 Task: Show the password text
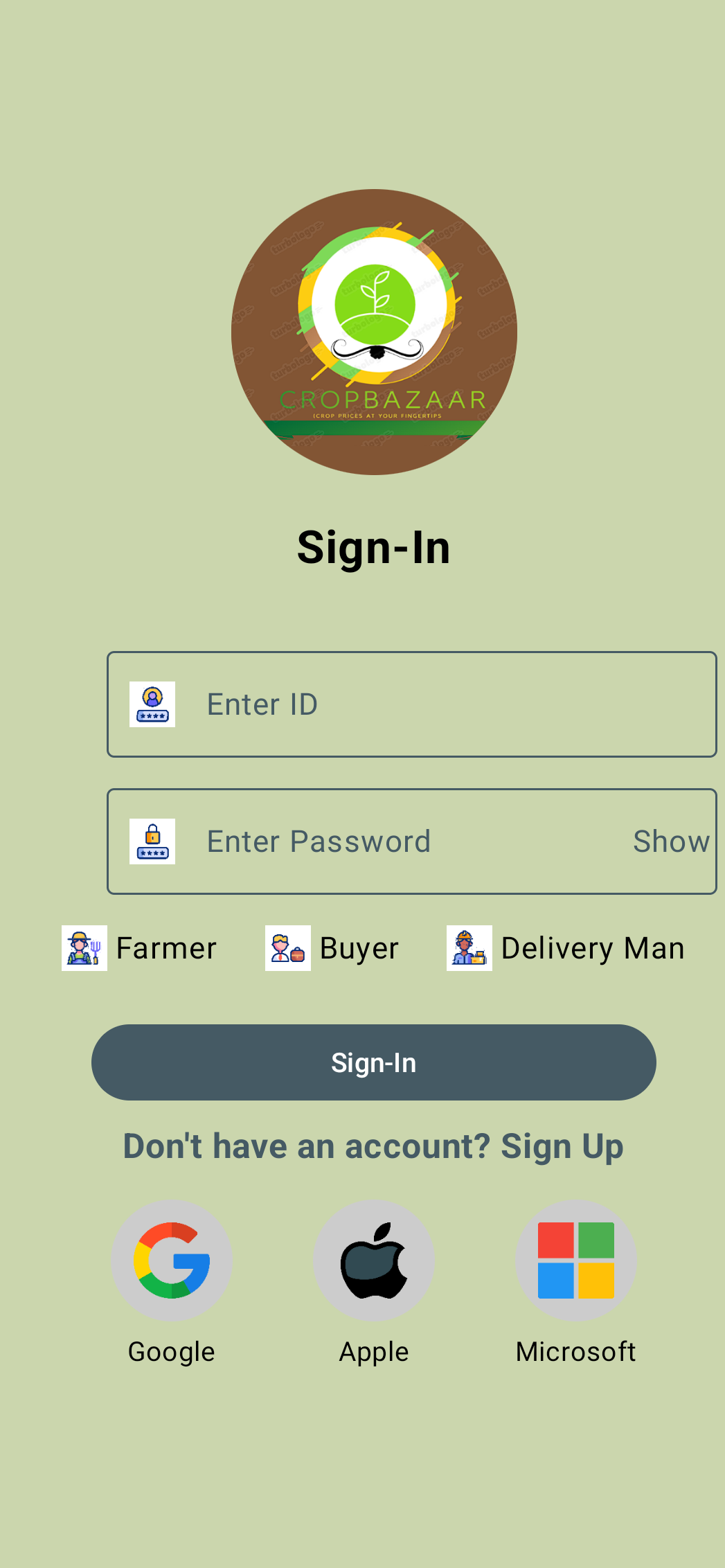click(671, 841)
